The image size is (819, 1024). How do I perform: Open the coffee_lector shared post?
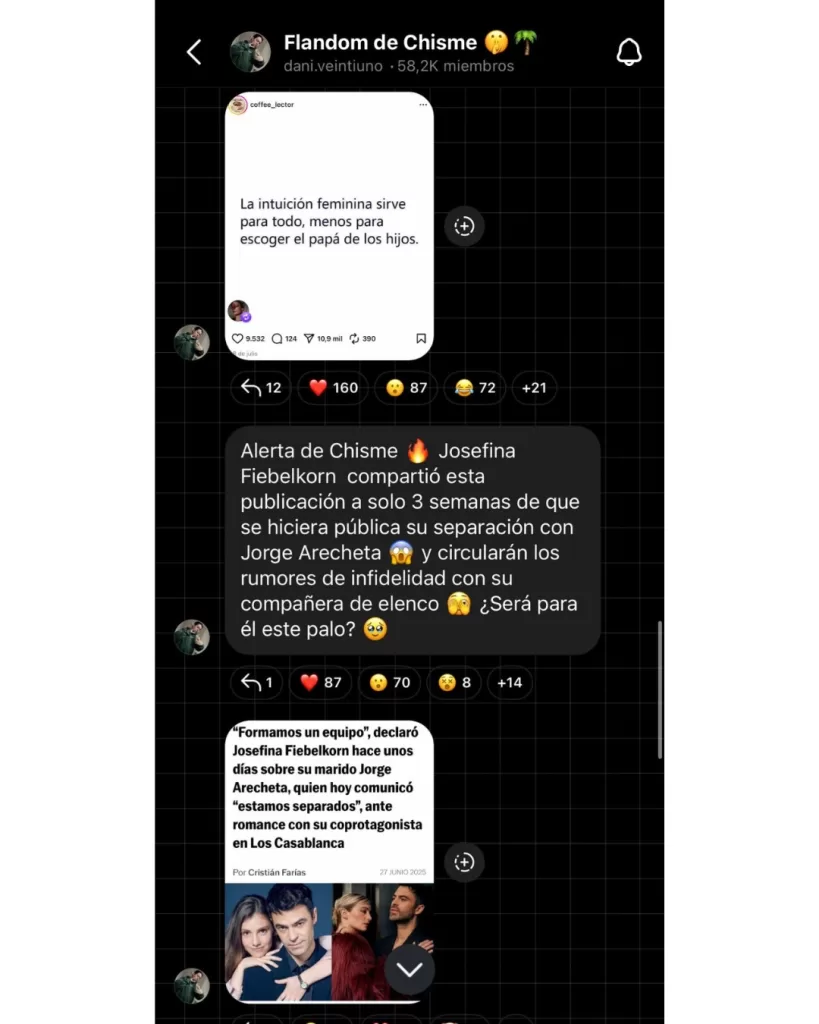coord(329,225)
